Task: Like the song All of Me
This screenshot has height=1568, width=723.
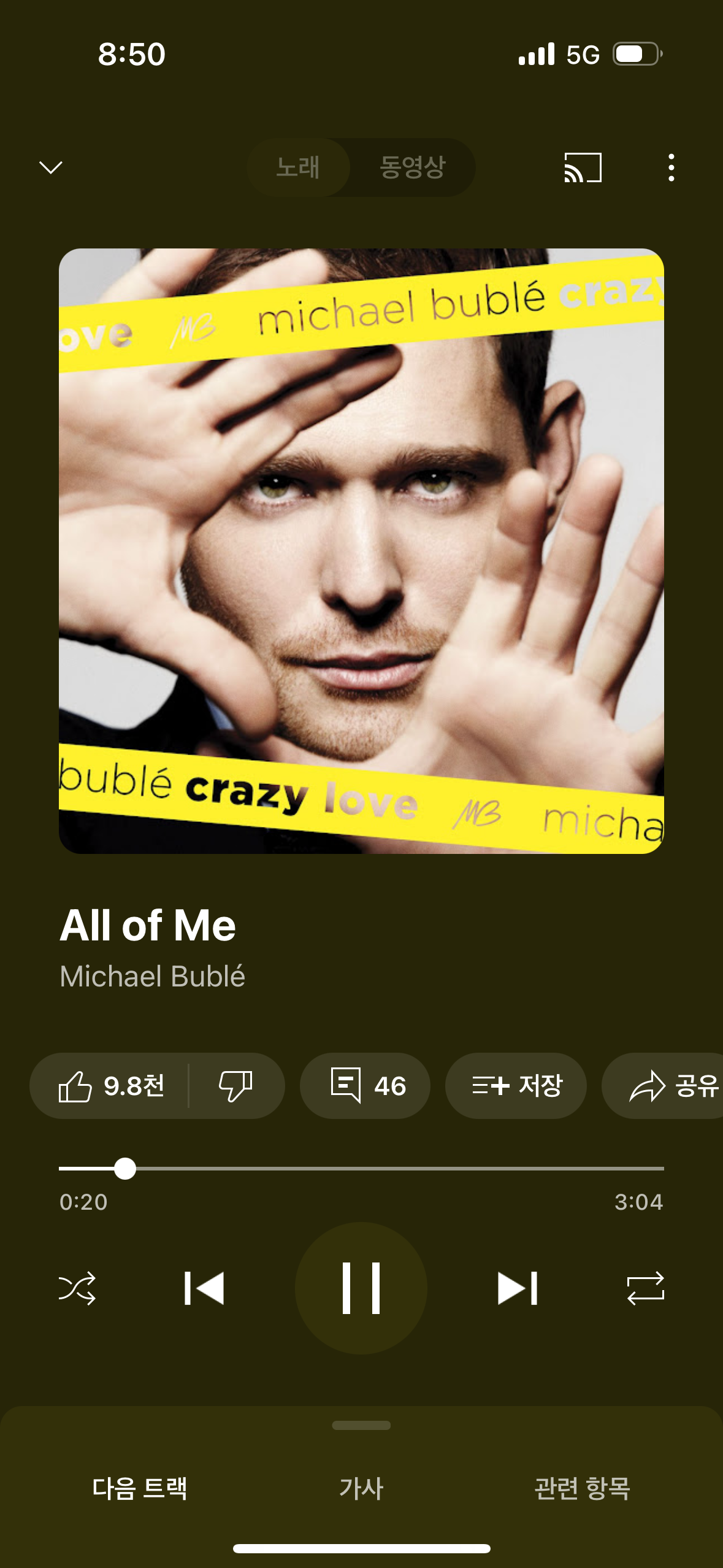Action: point(110,1086)
